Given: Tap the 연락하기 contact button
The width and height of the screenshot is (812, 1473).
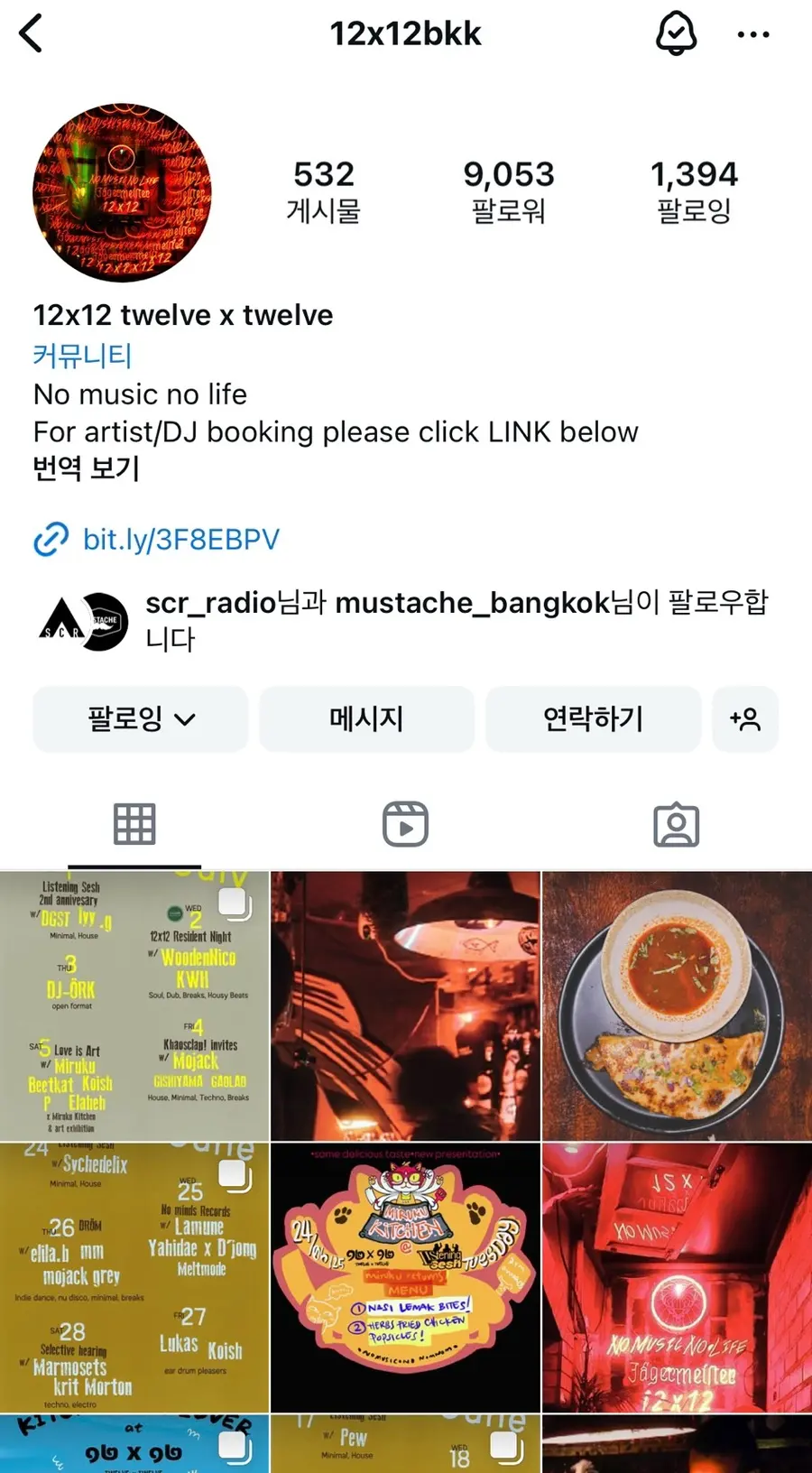Looking at the screenshot, I should coord(593,718).
